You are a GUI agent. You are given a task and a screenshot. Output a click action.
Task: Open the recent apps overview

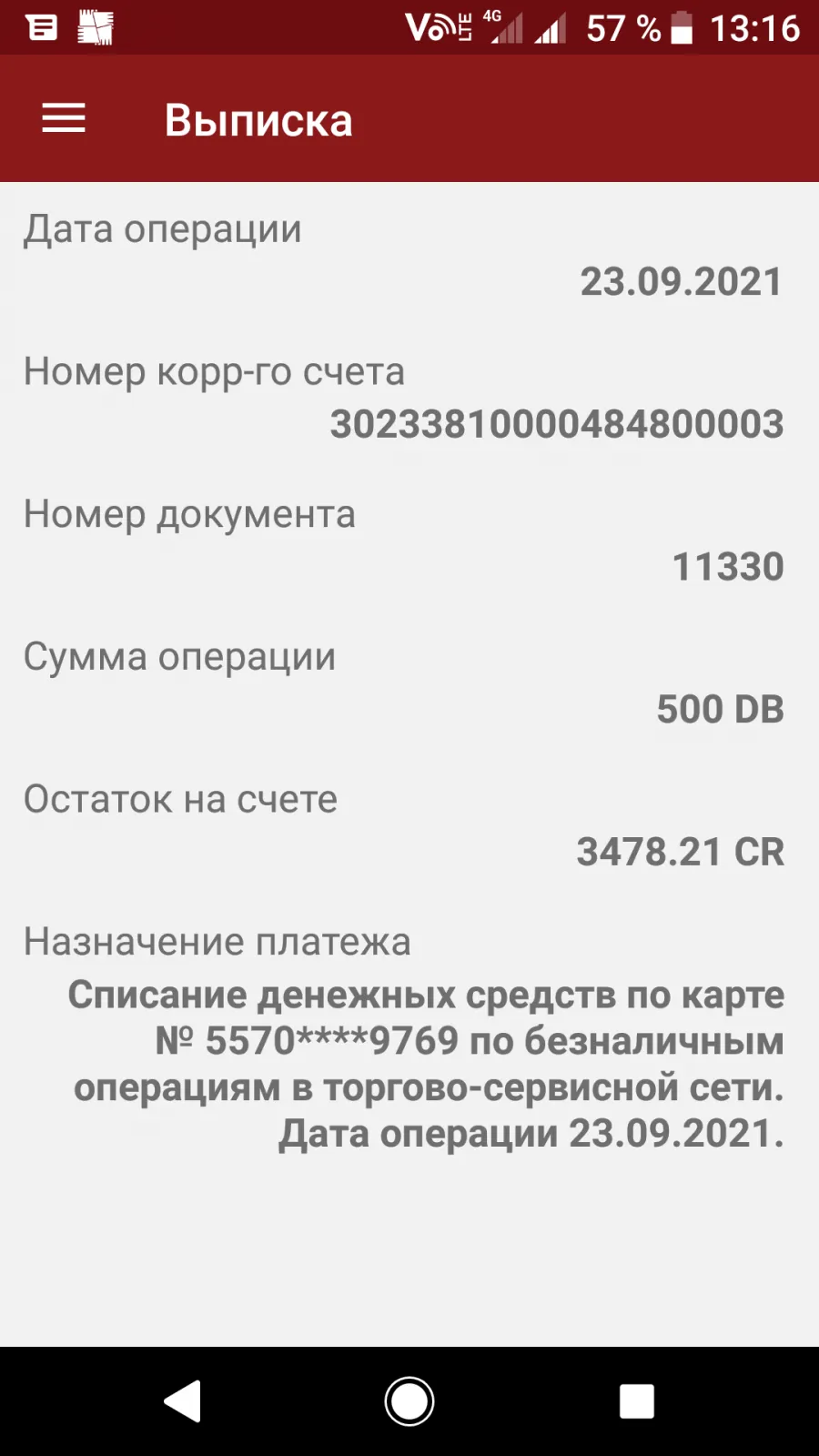coord(637,1401)
